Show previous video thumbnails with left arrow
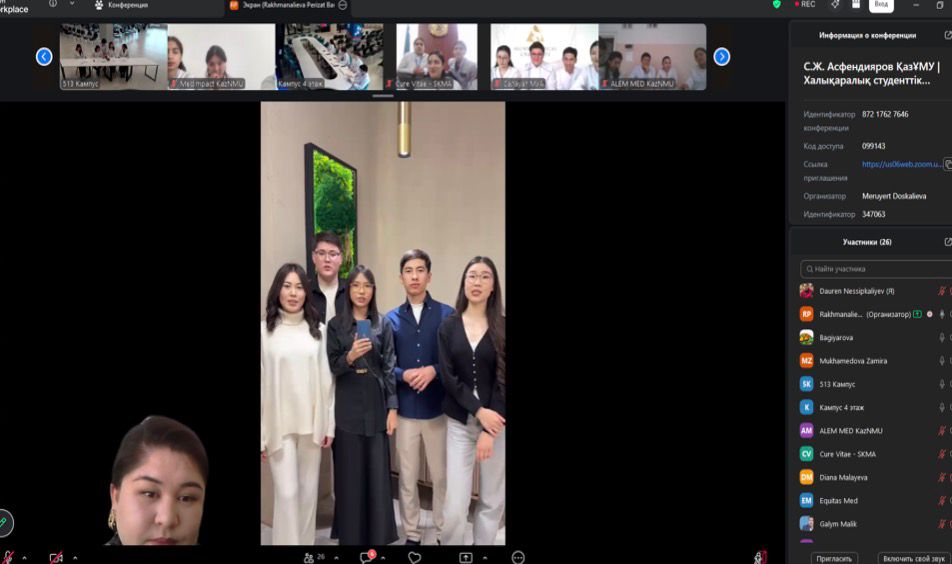Image resolution: width=952 pixels, height=564 pixels. click(44, 57)
